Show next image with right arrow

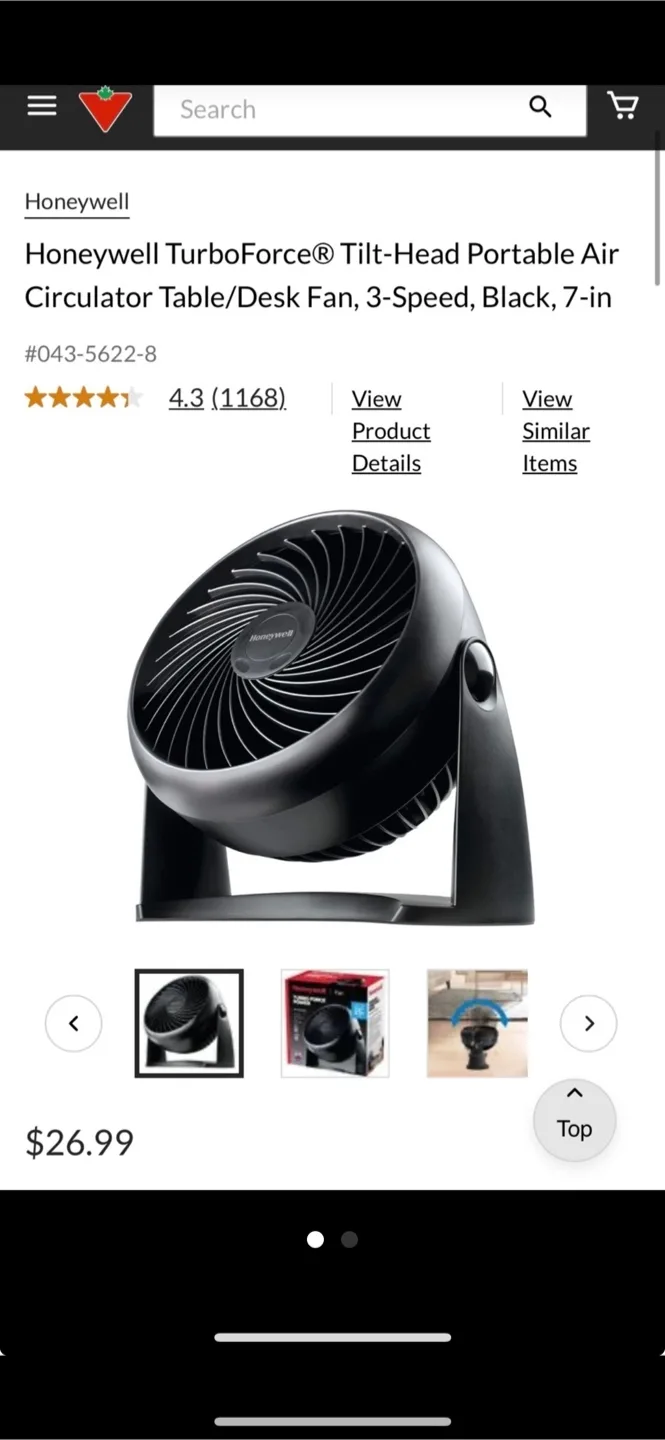coord(588,1023)
